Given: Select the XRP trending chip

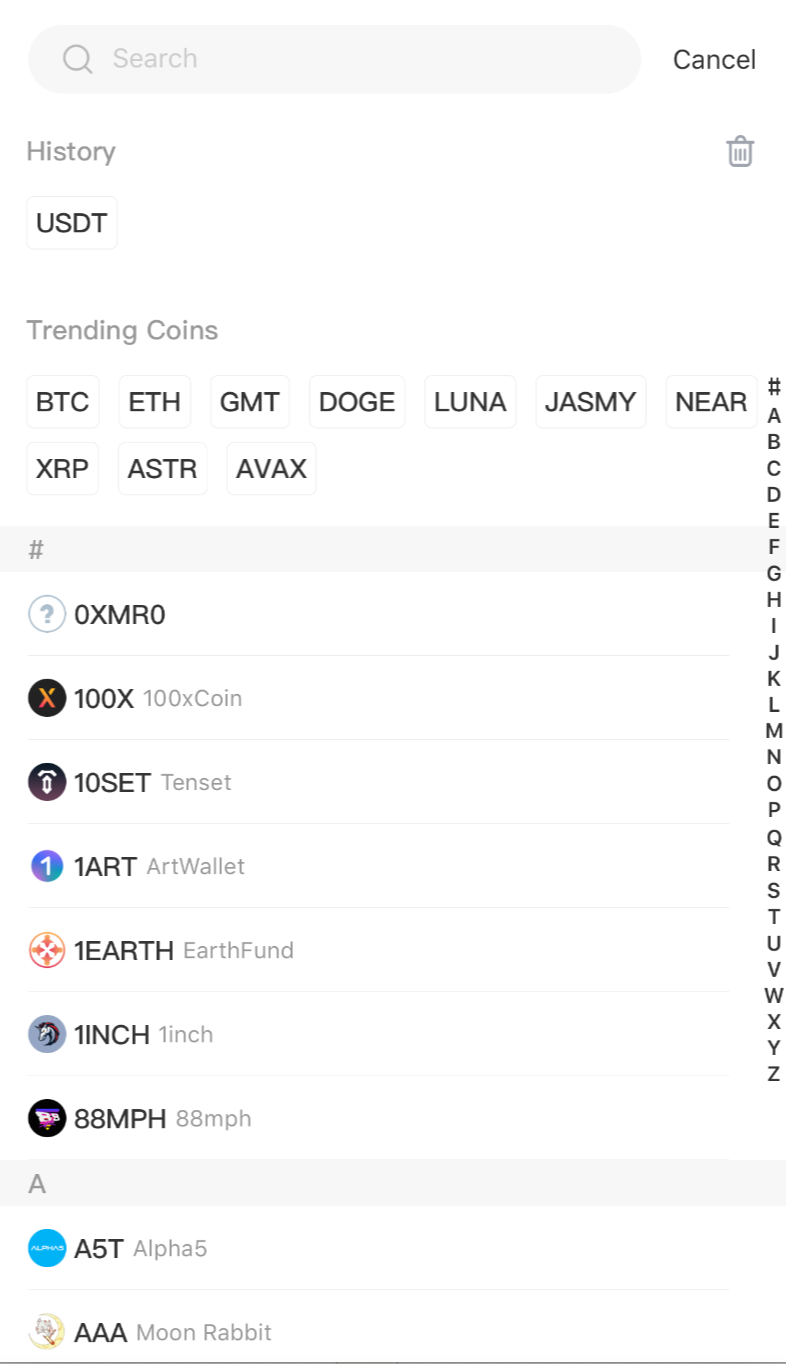Looking at the screenshot, I should pos(63,469).
